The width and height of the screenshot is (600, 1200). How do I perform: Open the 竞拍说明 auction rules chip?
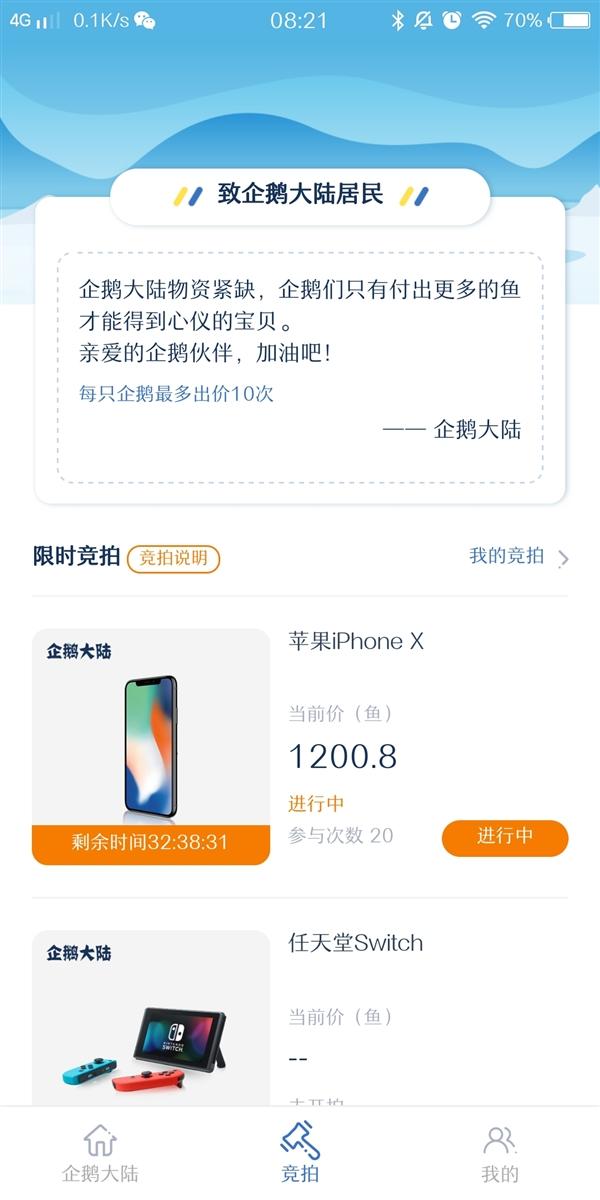[173, 558]
